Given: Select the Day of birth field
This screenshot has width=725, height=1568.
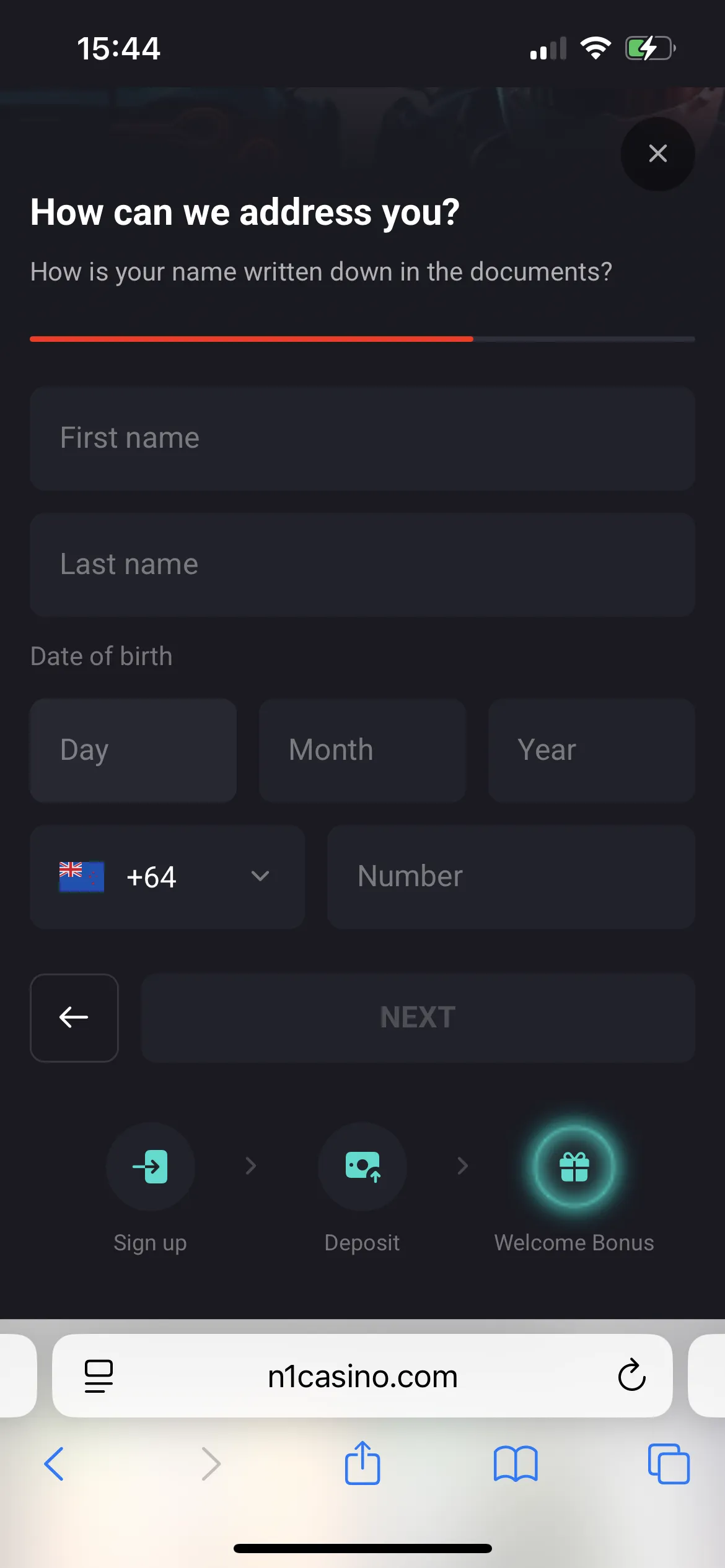Looking at the screenshot, I should click(133, 750).
